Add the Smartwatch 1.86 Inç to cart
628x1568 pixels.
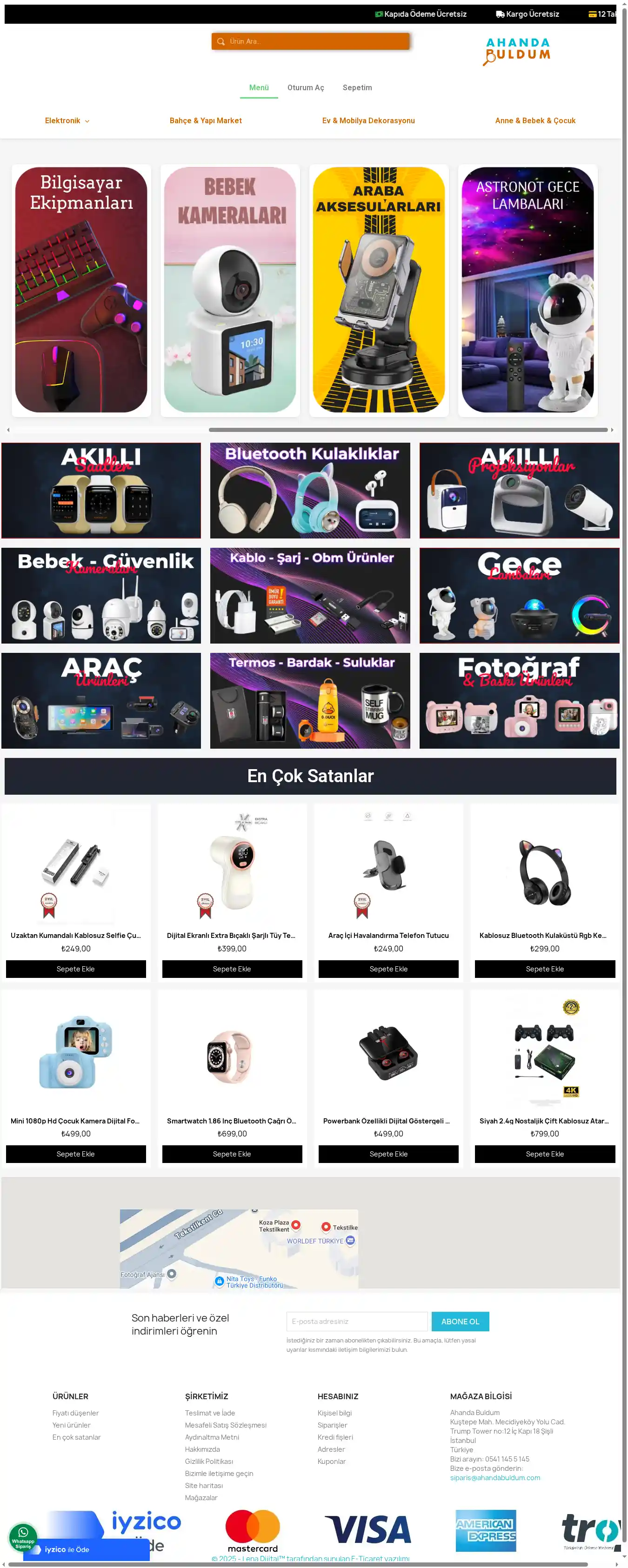coord(232,1154)
